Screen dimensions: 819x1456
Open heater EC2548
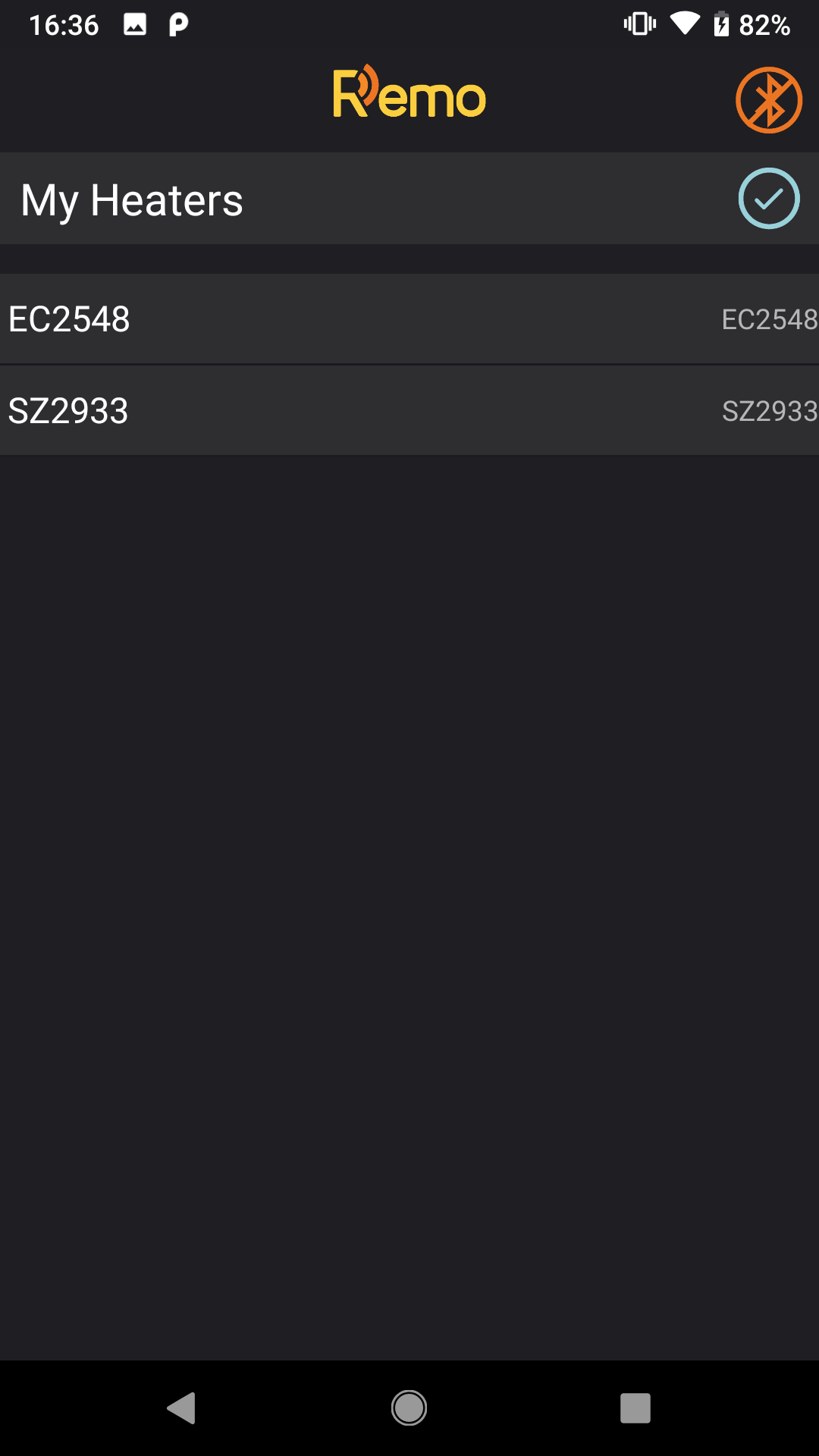409,319
